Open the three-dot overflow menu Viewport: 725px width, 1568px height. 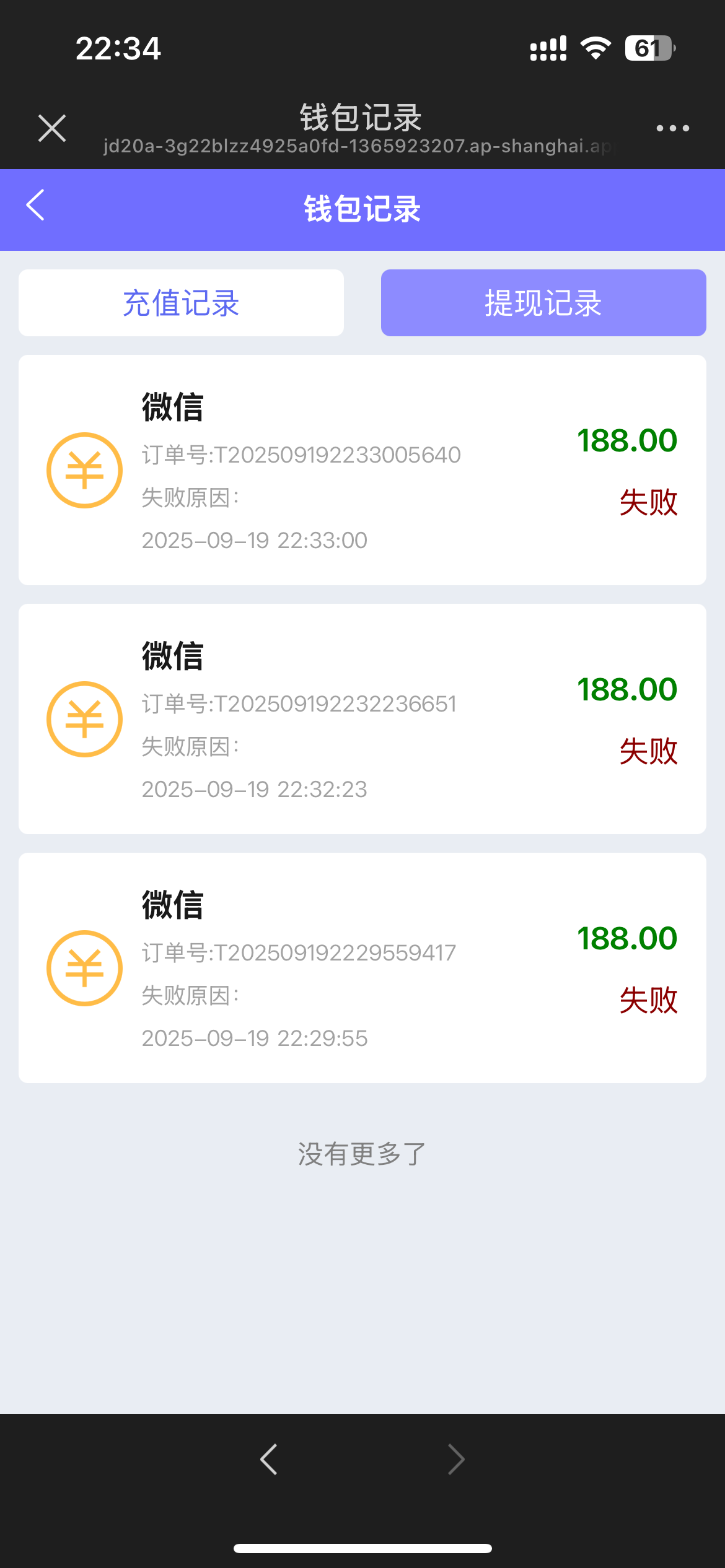[672, 128]
